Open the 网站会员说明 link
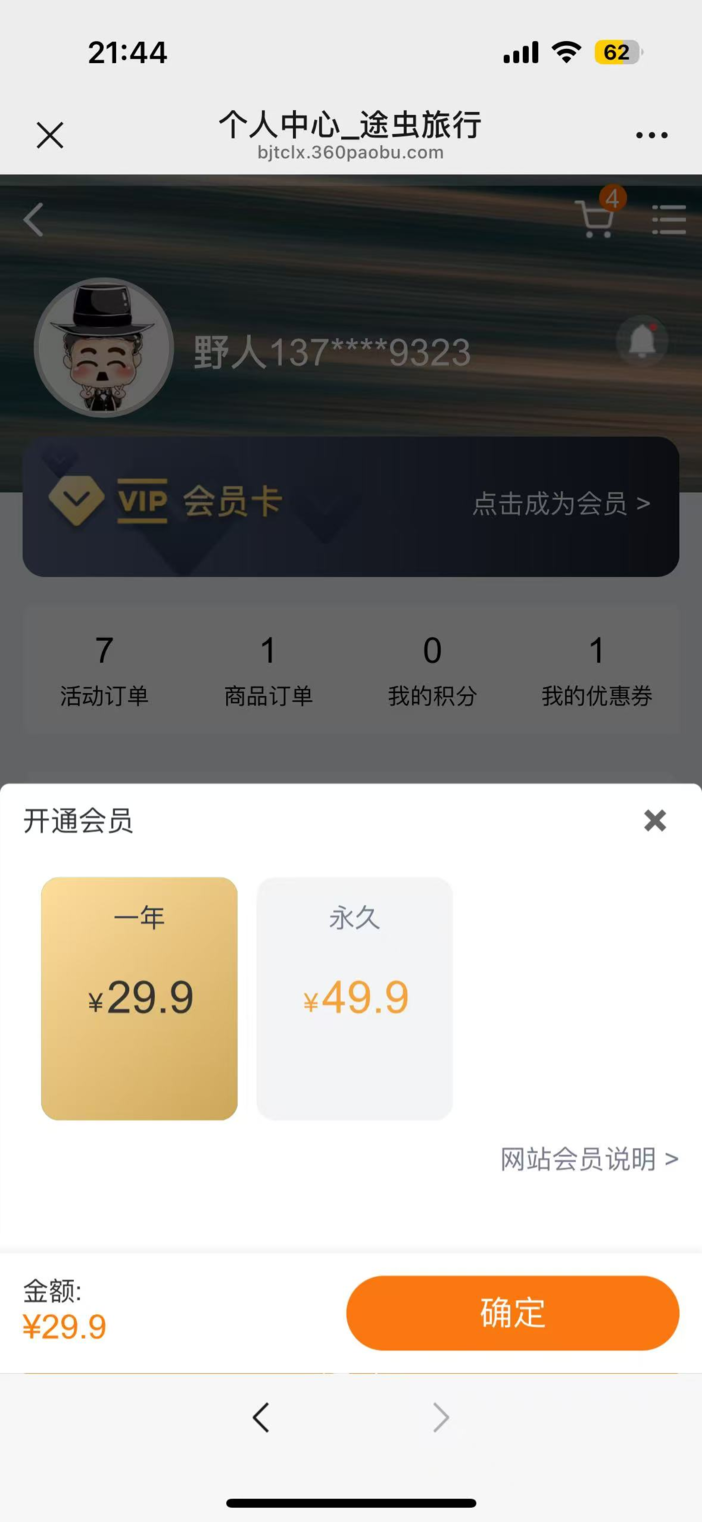 (x=589, y=1159)
